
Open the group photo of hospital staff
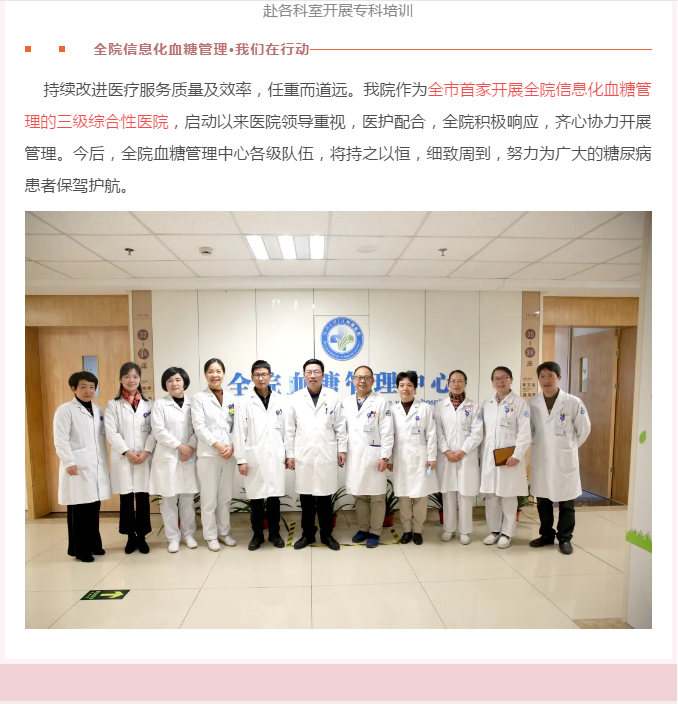[x=338, y=420]
